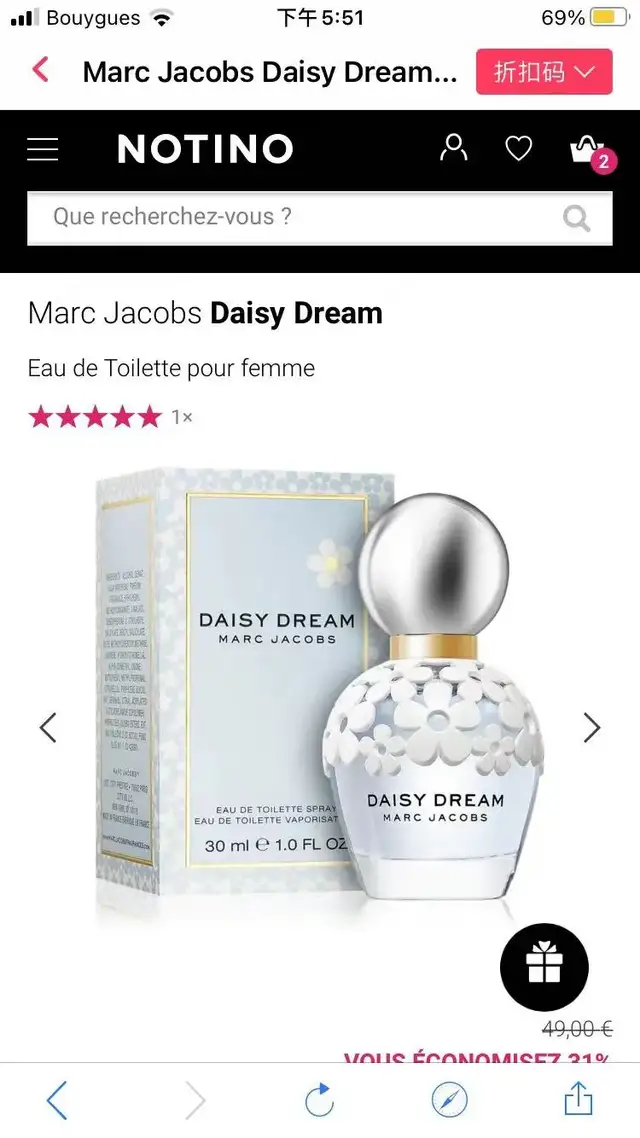Open the account profile icon
Screen dimensions: 640x1138
[x=454, y=149]
